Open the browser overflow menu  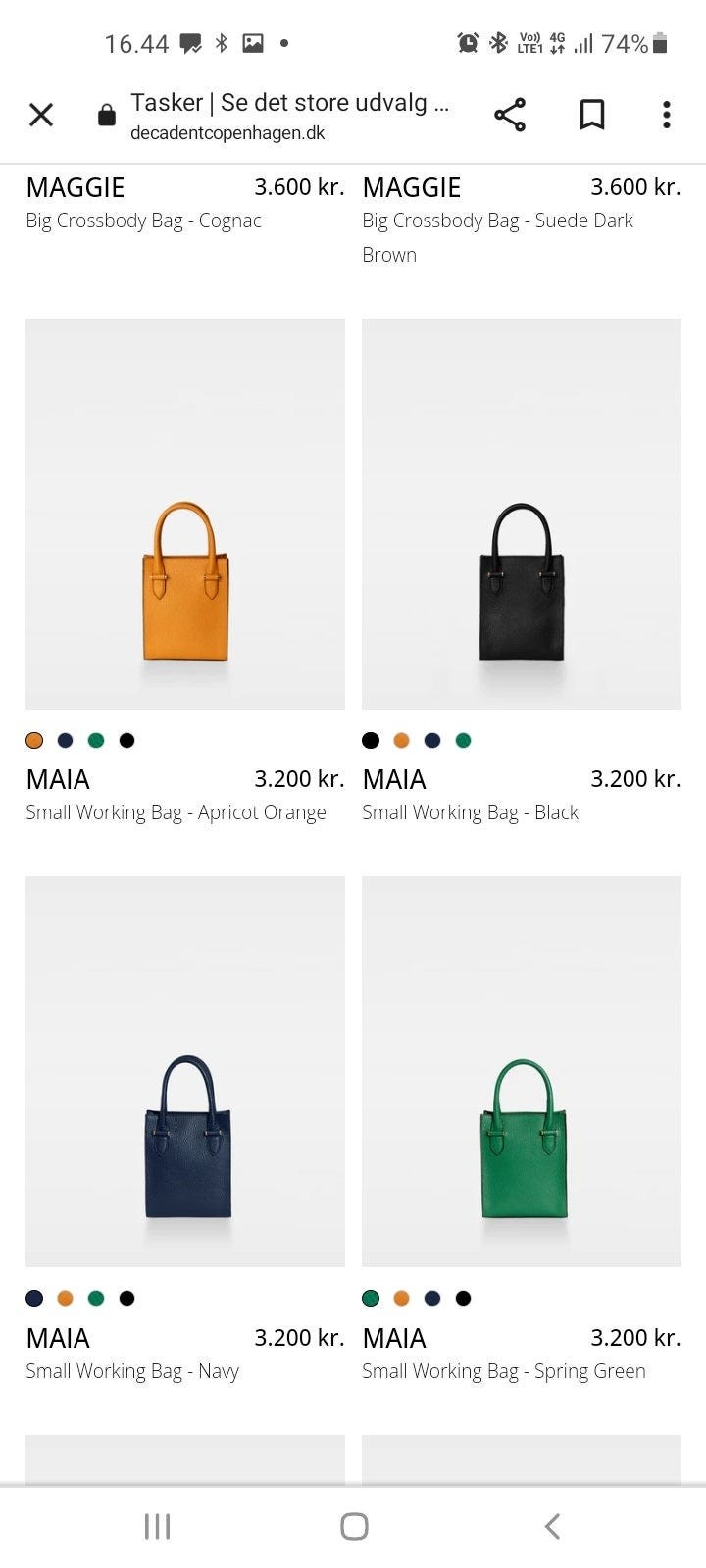pos(667,115)
